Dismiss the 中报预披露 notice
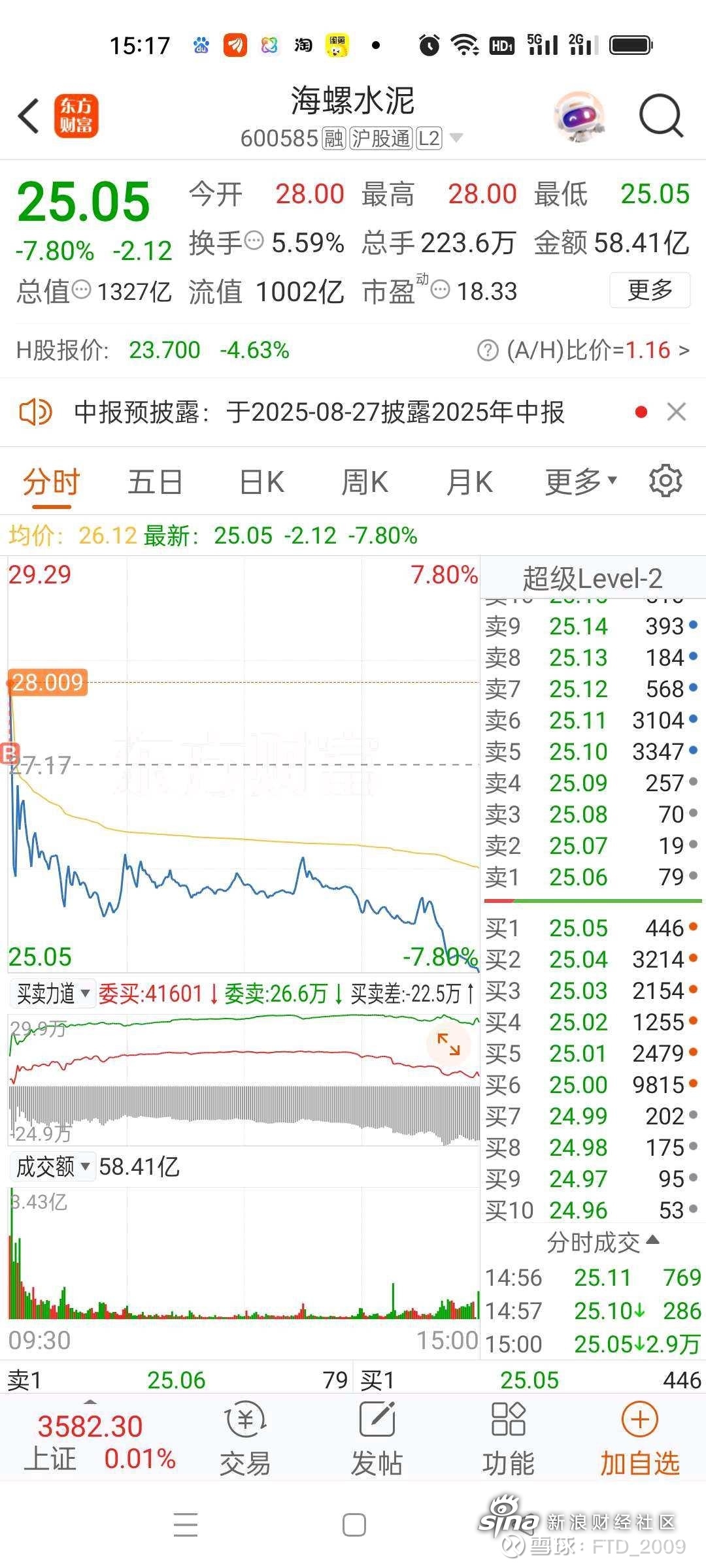Image resolution: width=706 pixels, height=1568 pixels. 676,412
